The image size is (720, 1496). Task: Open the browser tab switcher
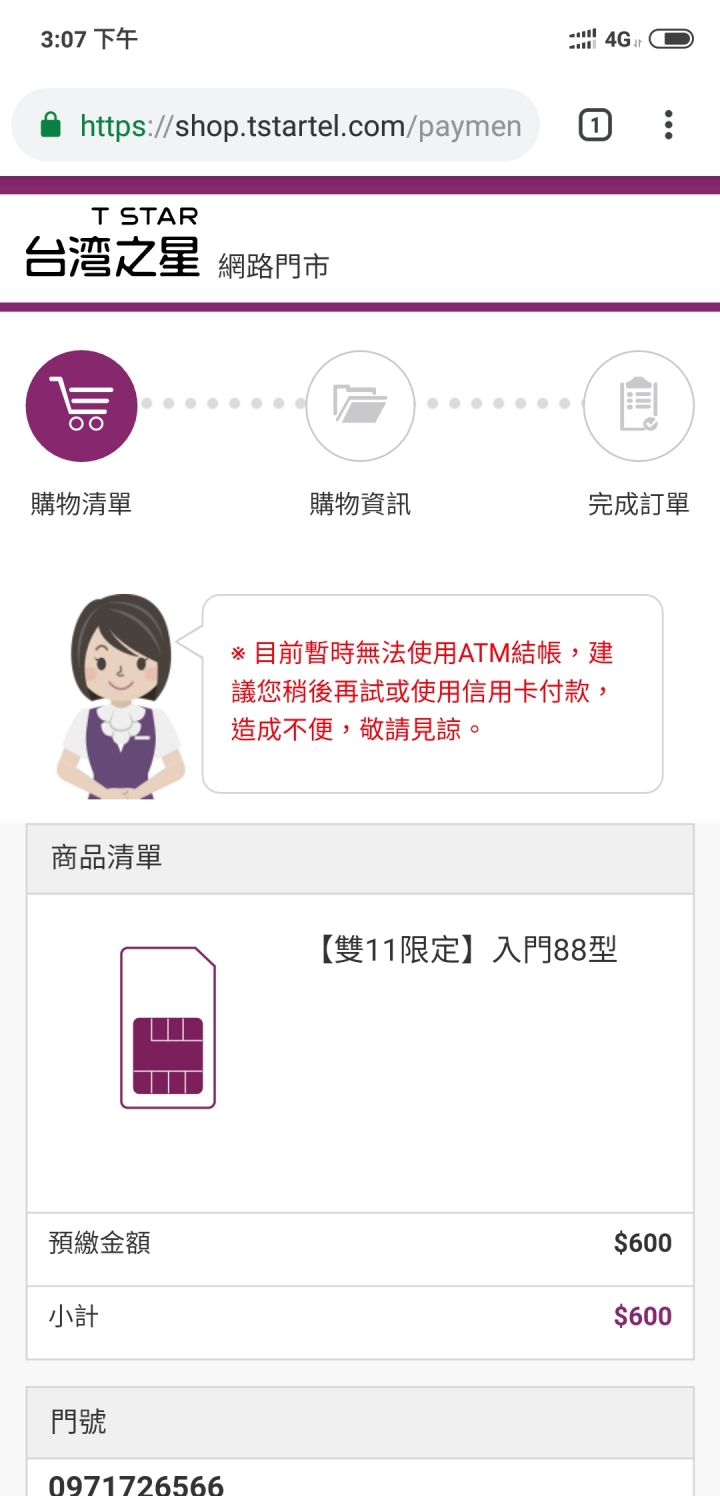[x=594, y=125]
